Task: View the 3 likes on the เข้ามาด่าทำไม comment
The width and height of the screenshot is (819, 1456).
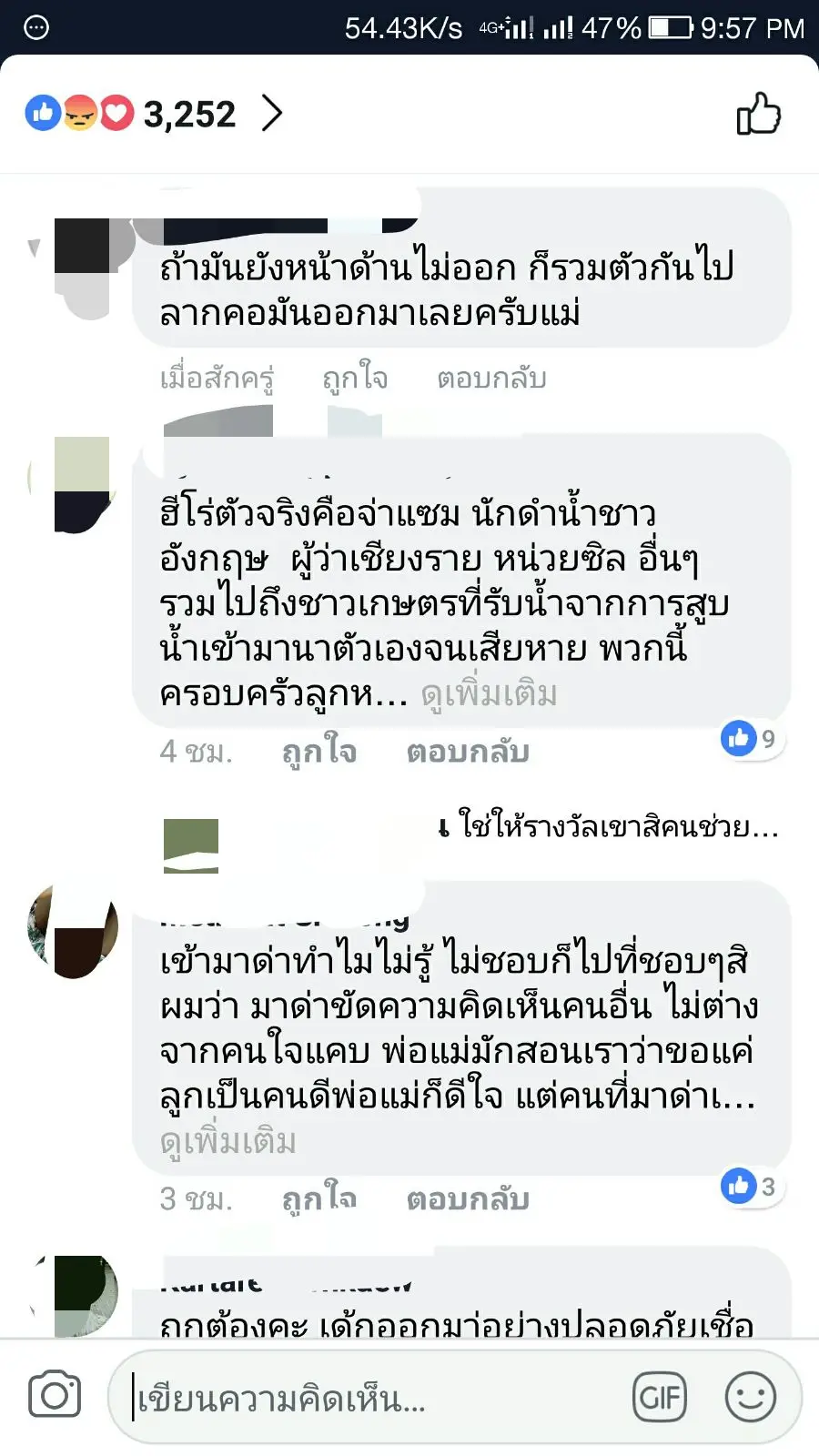Action: tap(751, 1186)
